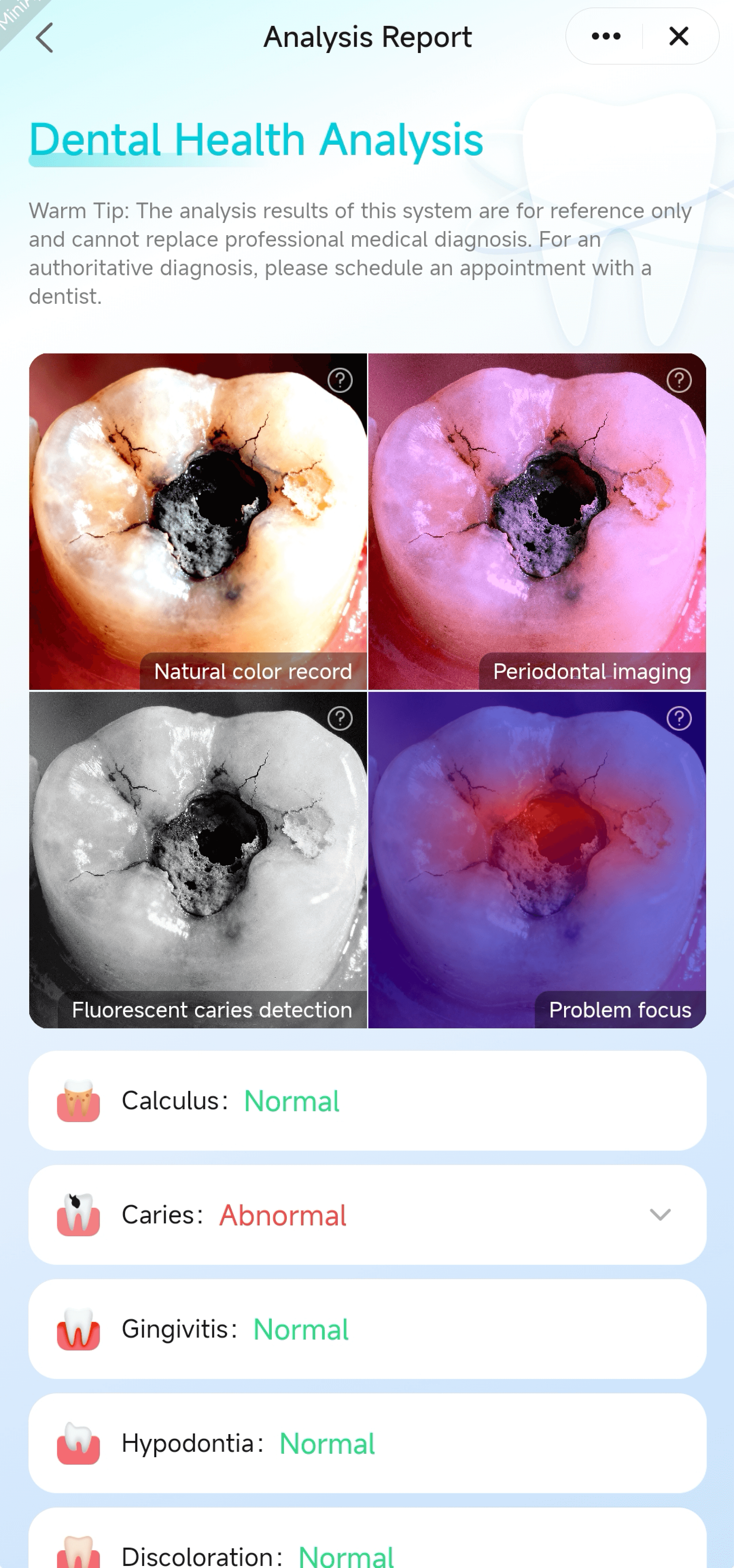Open help icon on Natural color record
Viewport: 734px width, 1568px height.
coord(339,380)
